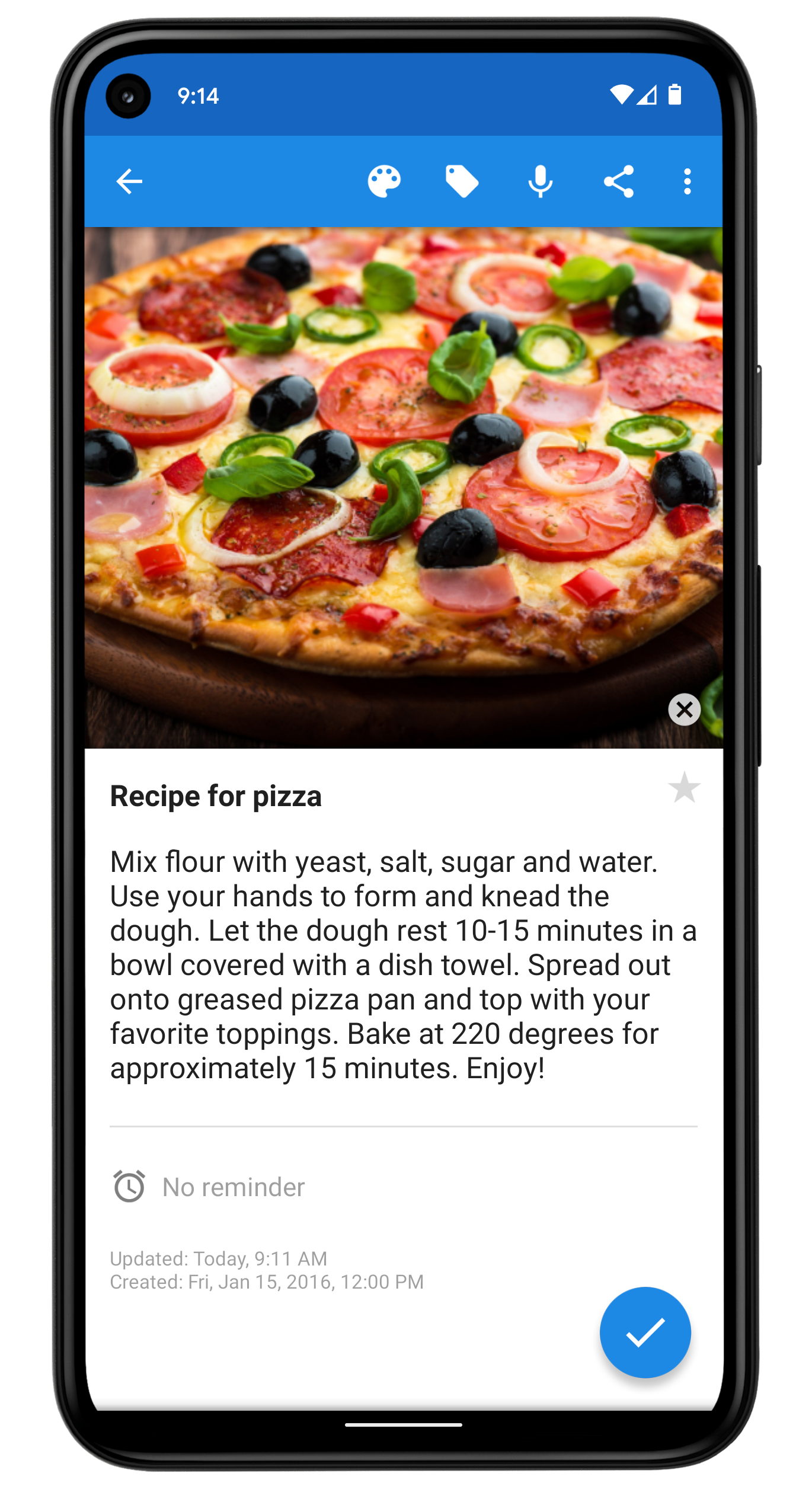Mark the note as favorite
Image resolution: width=812 pixels, height=1502 pixels.
click(x=684, y=788)
